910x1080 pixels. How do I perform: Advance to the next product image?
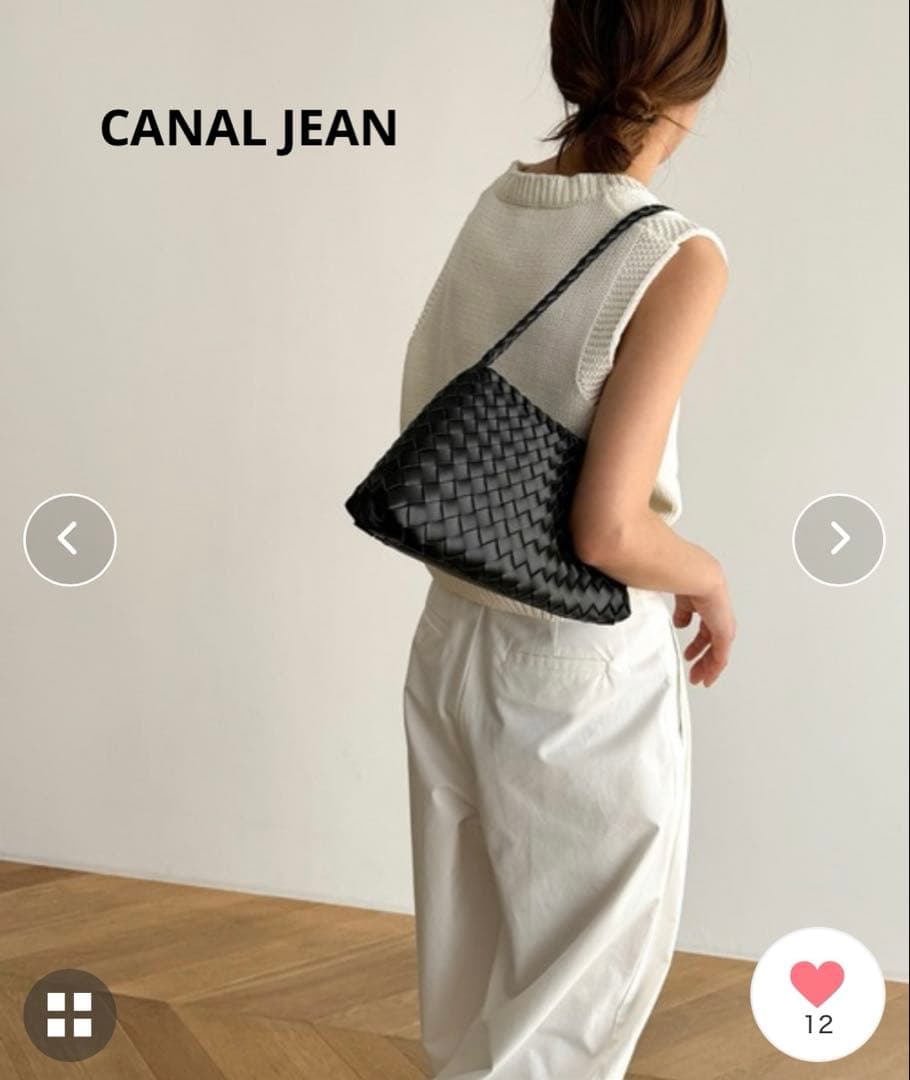coord(838,539)
